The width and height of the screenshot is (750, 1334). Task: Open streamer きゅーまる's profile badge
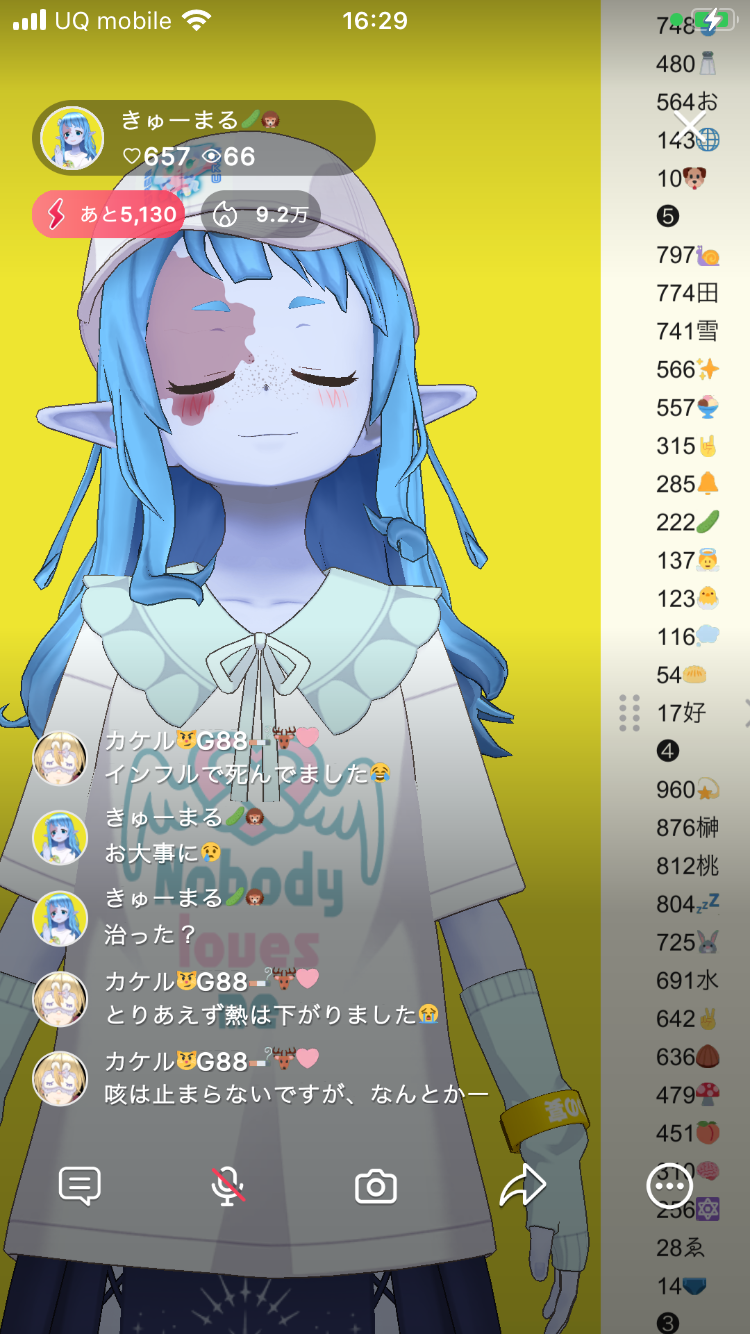(204, 138)
